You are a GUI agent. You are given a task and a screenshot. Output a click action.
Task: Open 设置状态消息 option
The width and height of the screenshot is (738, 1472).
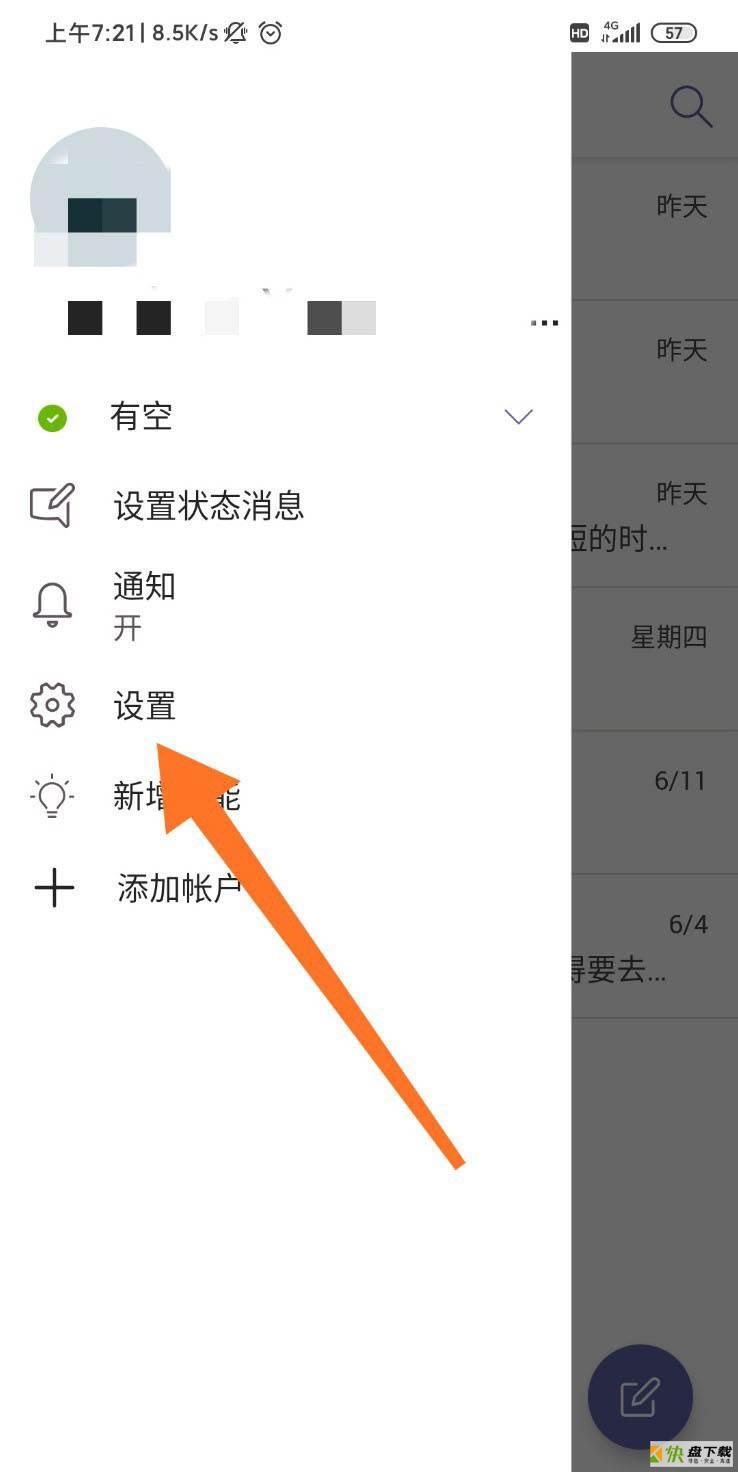[208, 506]
